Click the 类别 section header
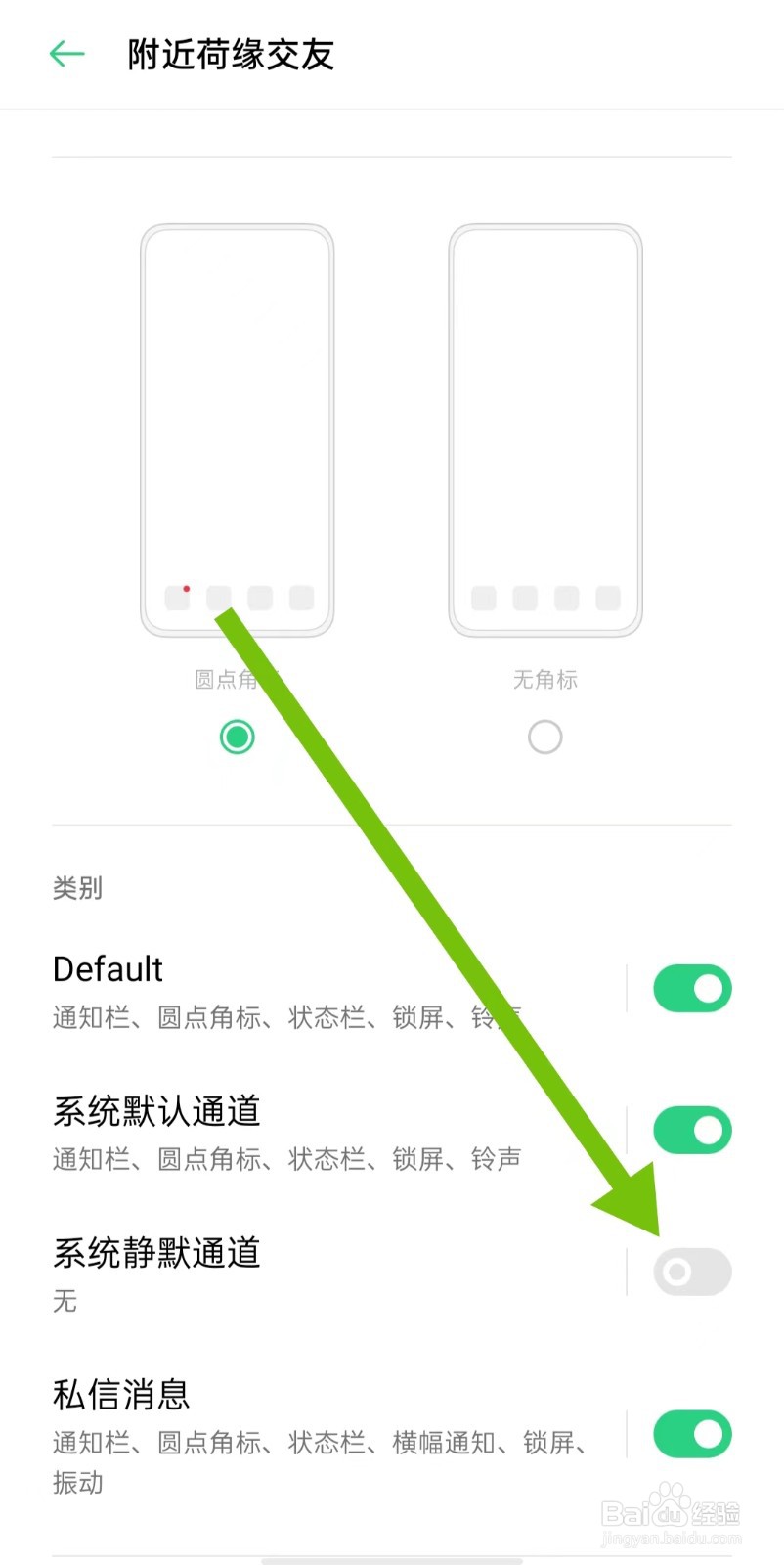Image resolution: width=784 pixels, height=1565 pixels. [x=77, y=888]
